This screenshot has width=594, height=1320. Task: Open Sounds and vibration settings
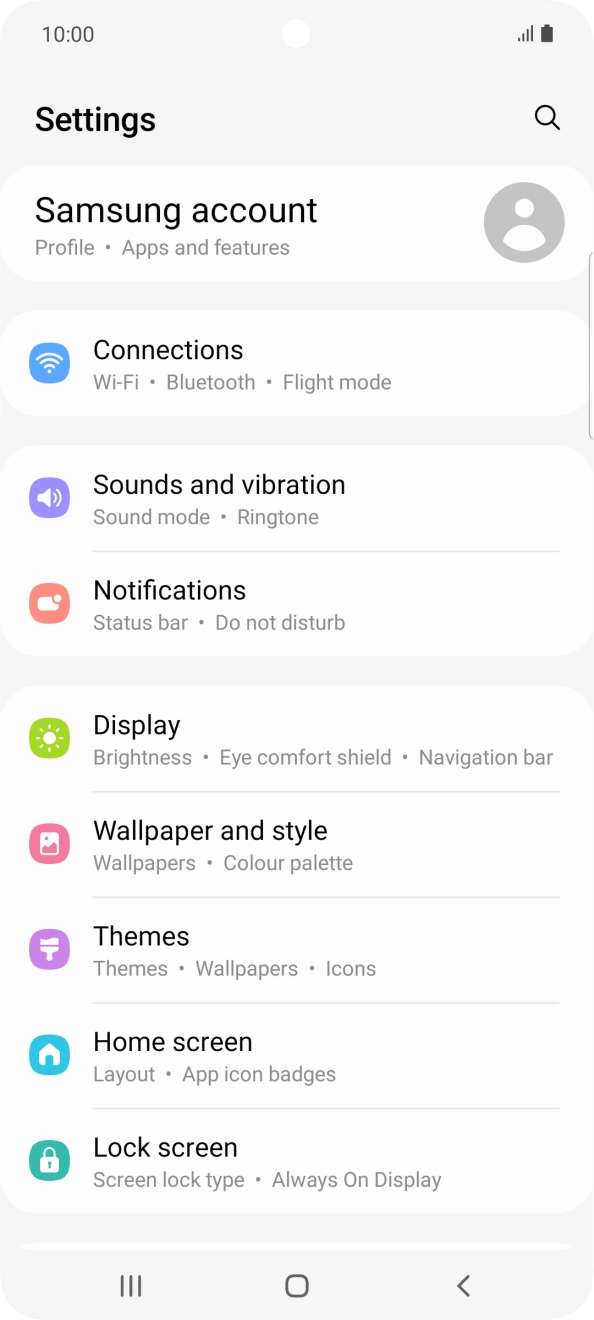tap(297, 499)
